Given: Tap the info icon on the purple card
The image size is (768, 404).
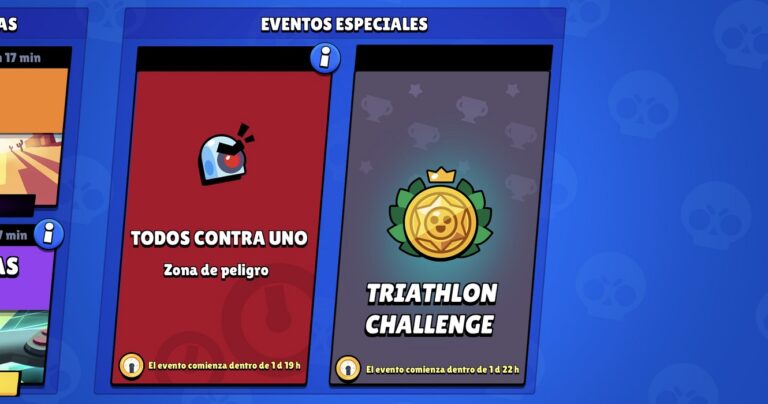Looking at the screenshot, I should pyautogui.click(x=48, y=236).
